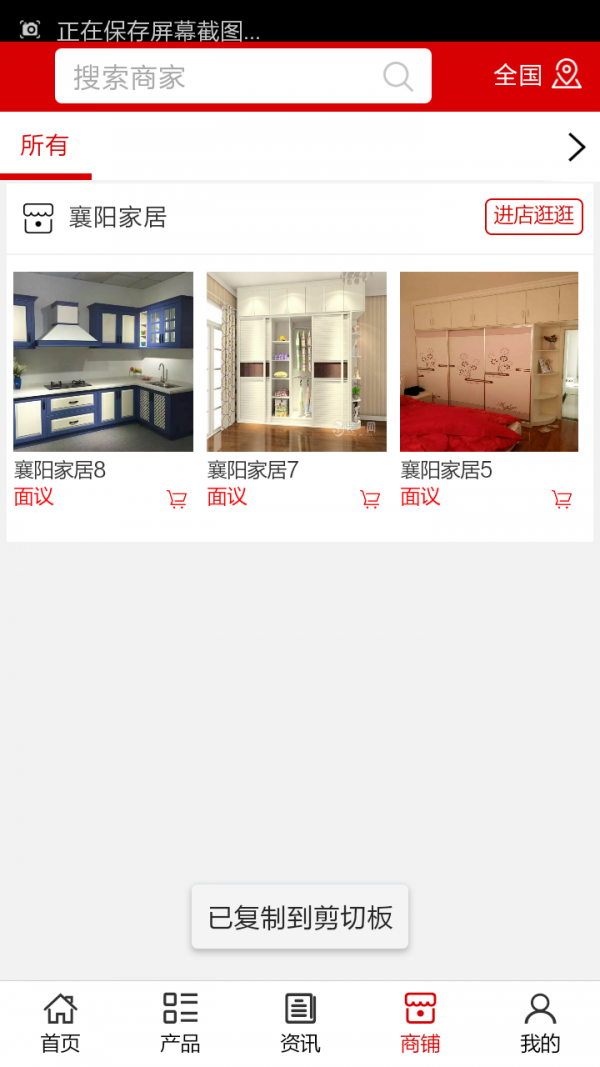This screenshot has width=600, height=1067.
Task: Add 襄阳家居5 to the cart
Action: click(562, 499)
